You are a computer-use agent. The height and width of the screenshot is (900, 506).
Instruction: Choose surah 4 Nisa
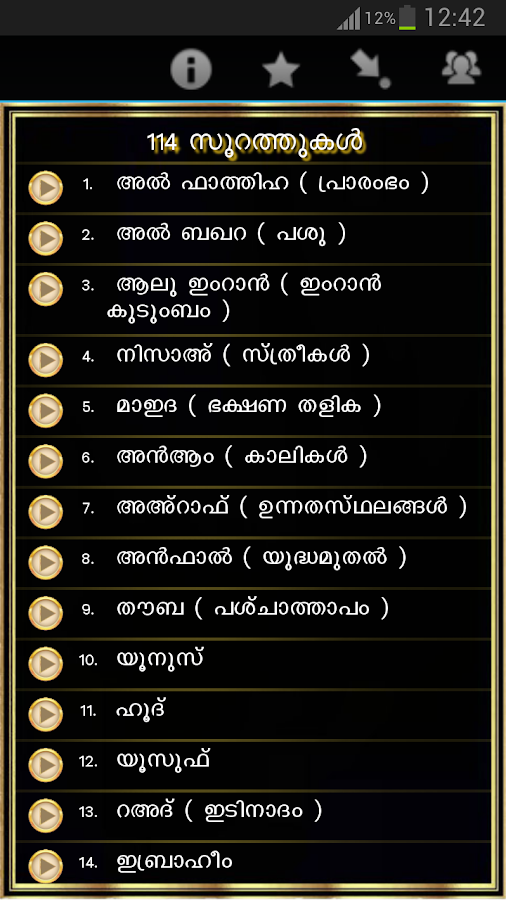pos(254,360)
